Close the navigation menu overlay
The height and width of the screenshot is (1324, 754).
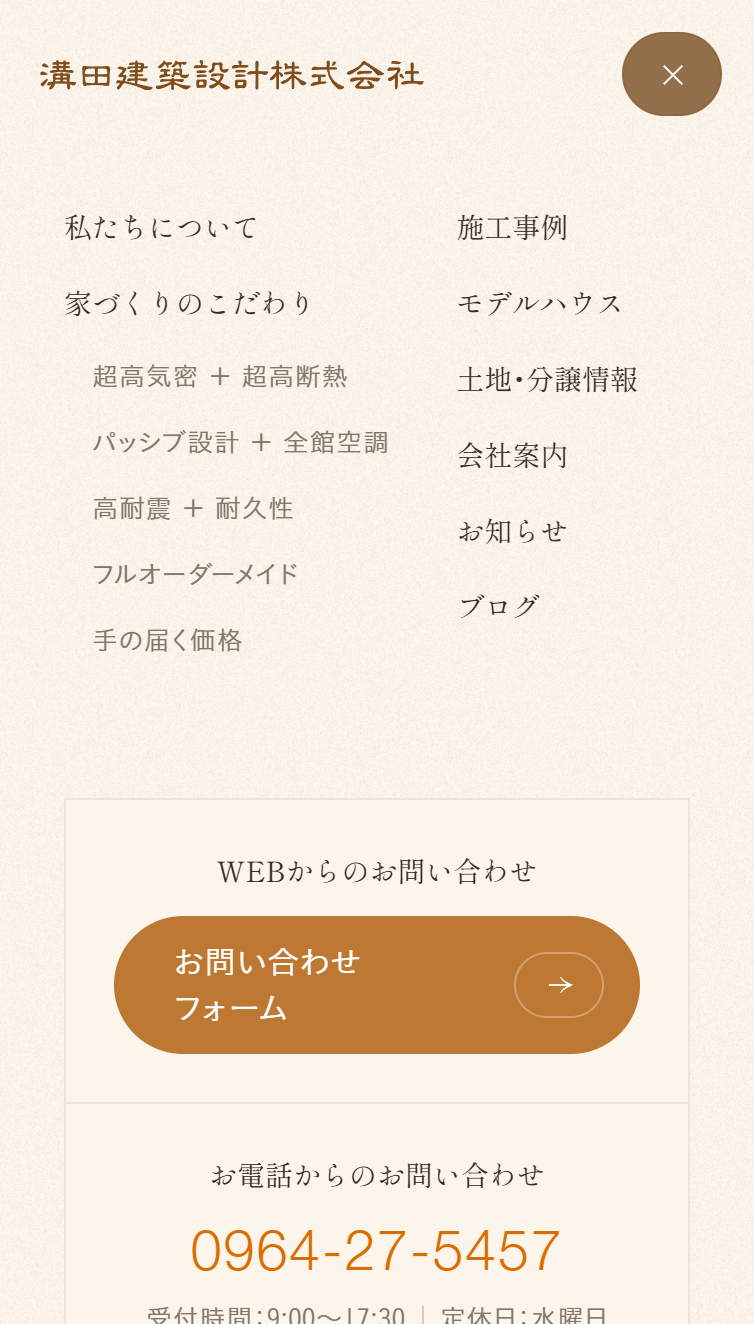[x=672, y=74]
